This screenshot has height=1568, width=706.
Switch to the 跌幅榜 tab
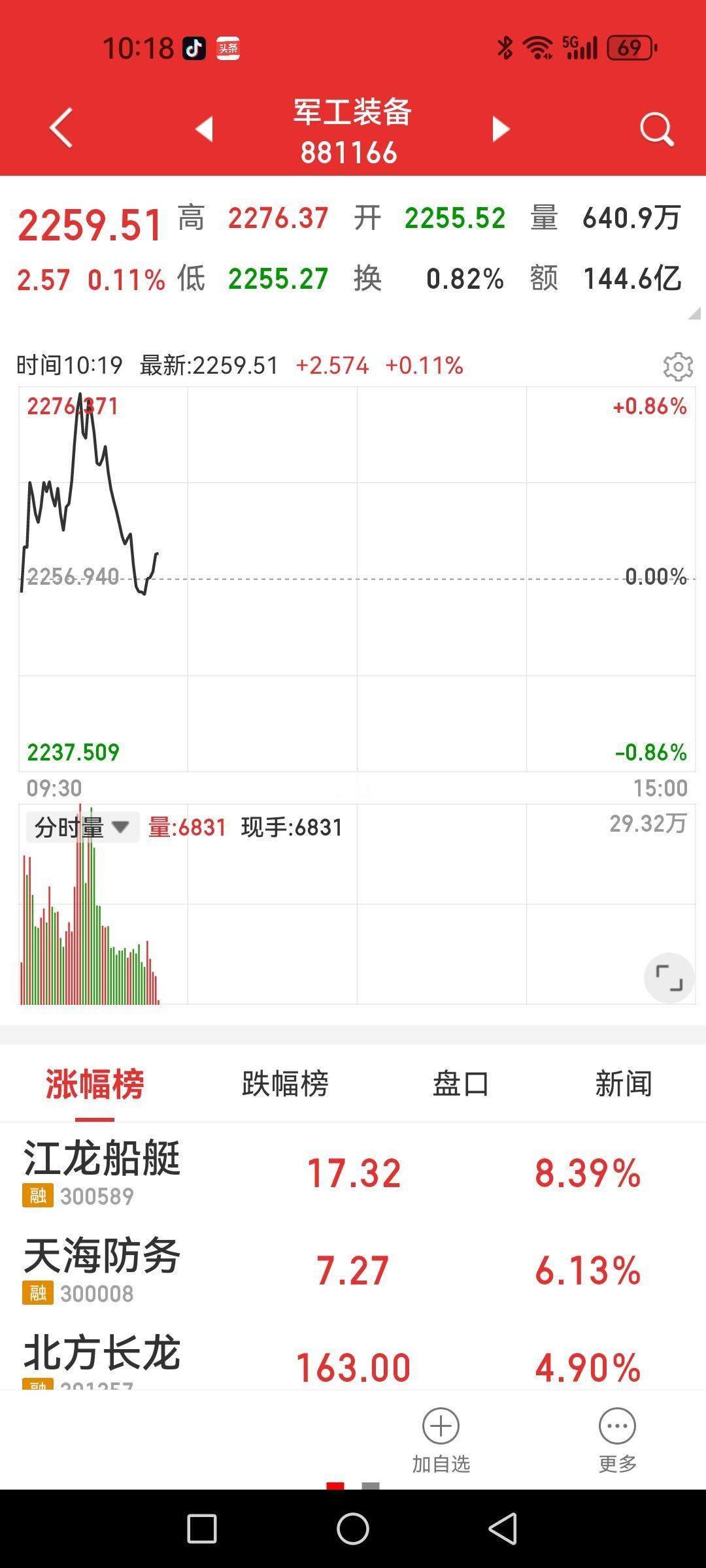pyautogui.click(x=286, y=1083)
